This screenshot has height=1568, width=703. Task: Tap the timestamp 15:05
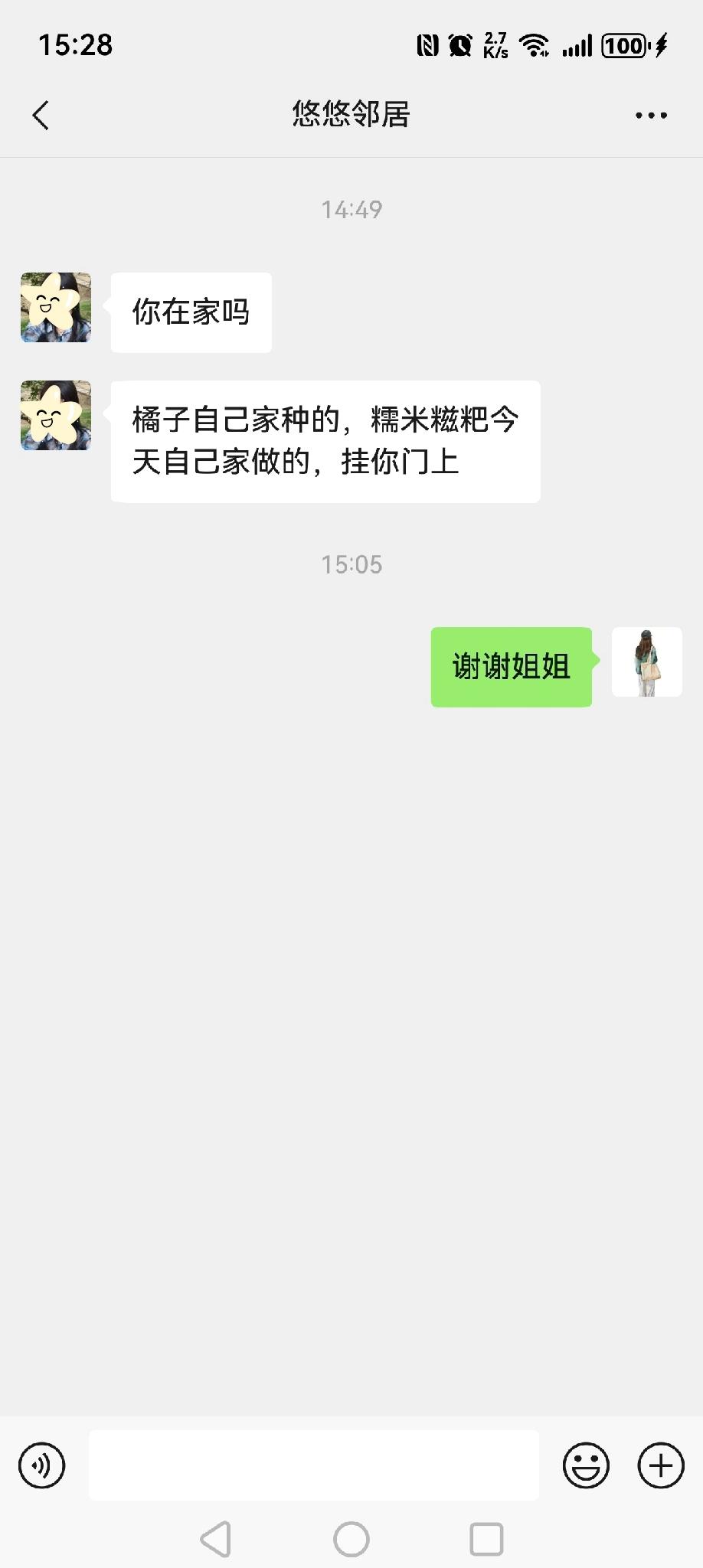tap(351, 564)
